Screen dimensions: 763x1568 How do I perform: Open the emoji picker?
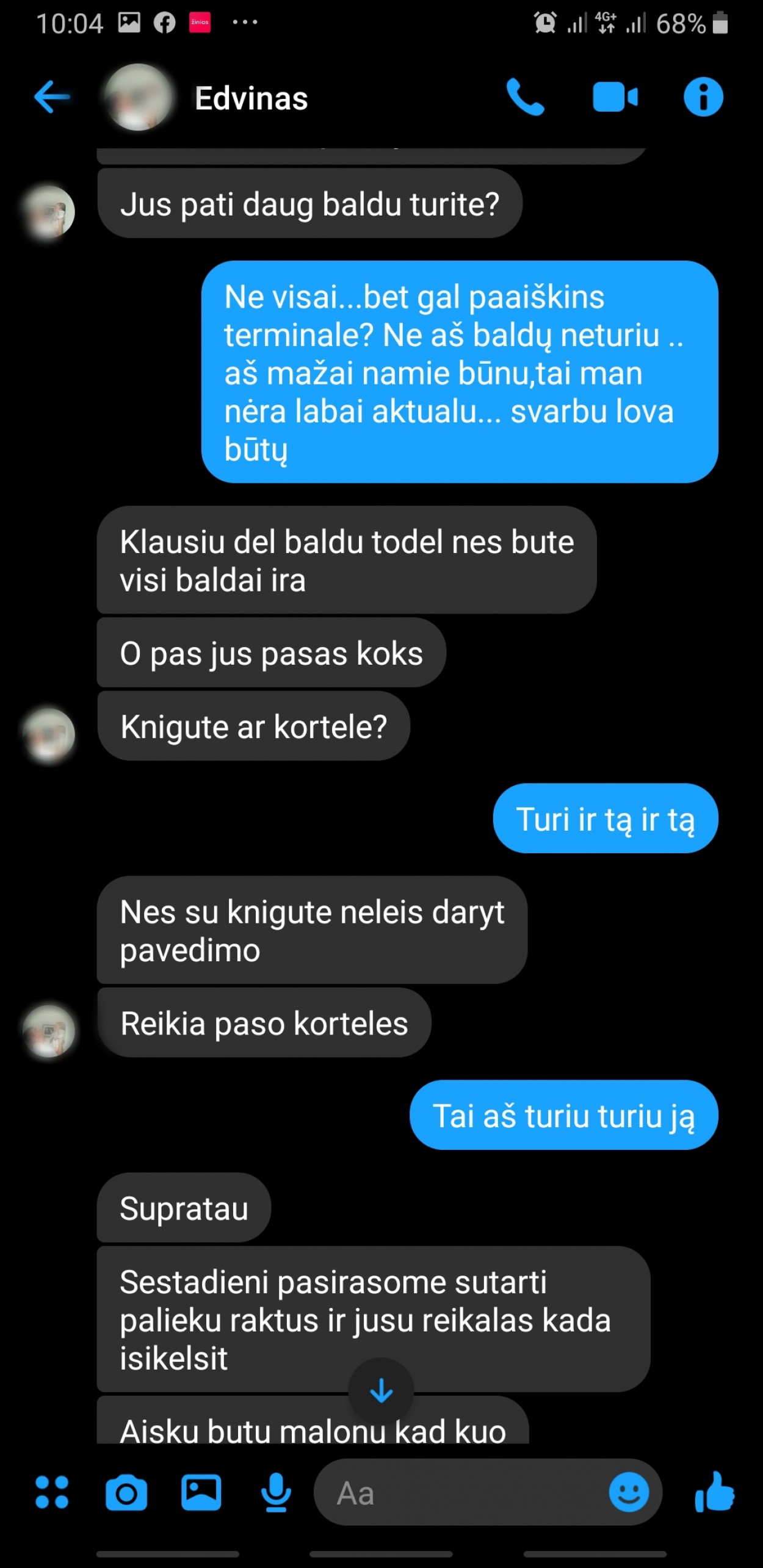pos(628,1492)
